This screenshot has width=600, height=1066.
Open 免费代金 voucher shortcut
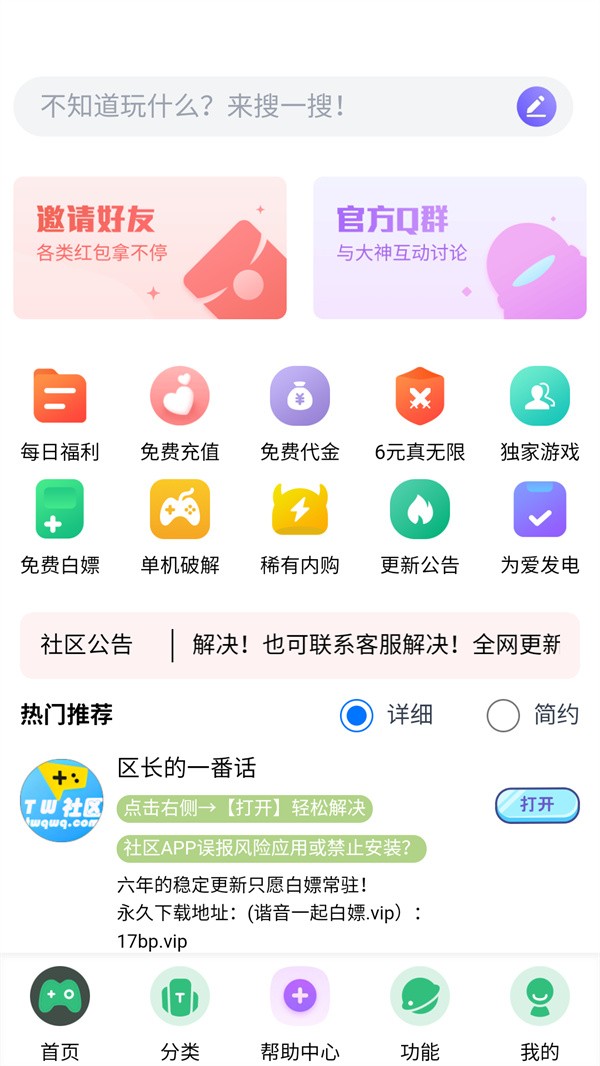(300, 413)
